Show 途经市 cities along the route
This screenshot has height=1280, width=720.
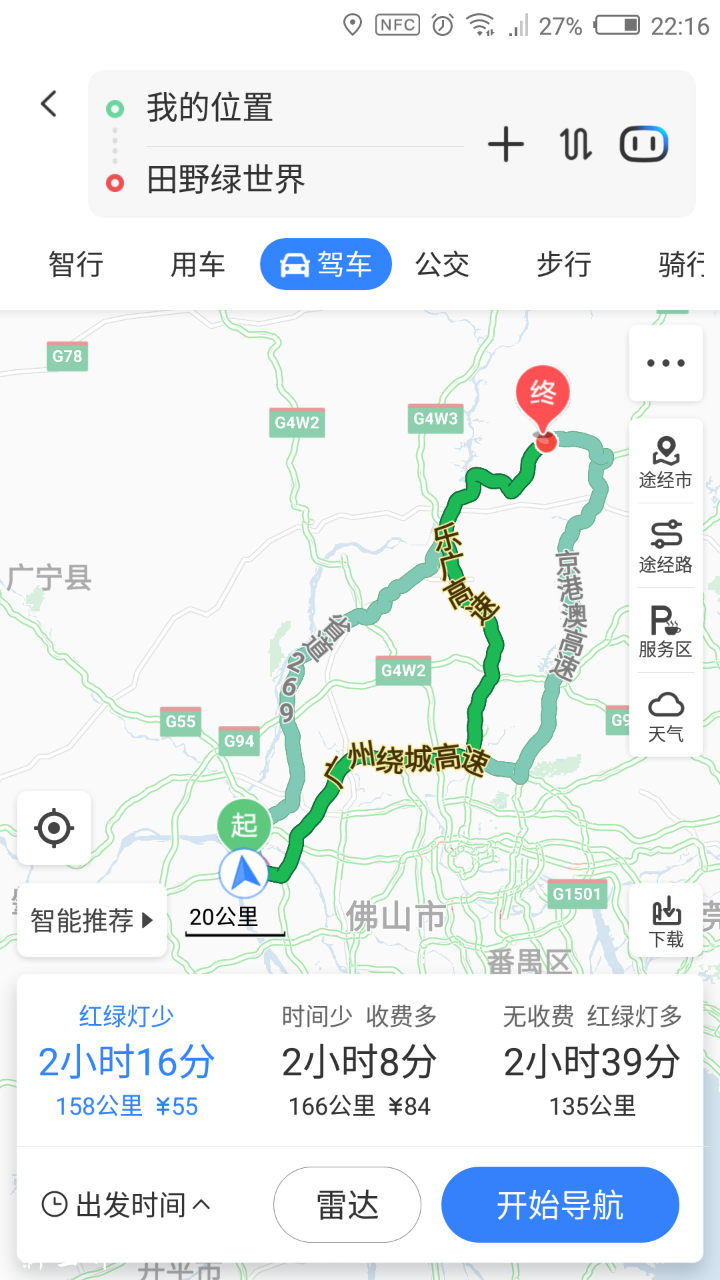[666, 463]
